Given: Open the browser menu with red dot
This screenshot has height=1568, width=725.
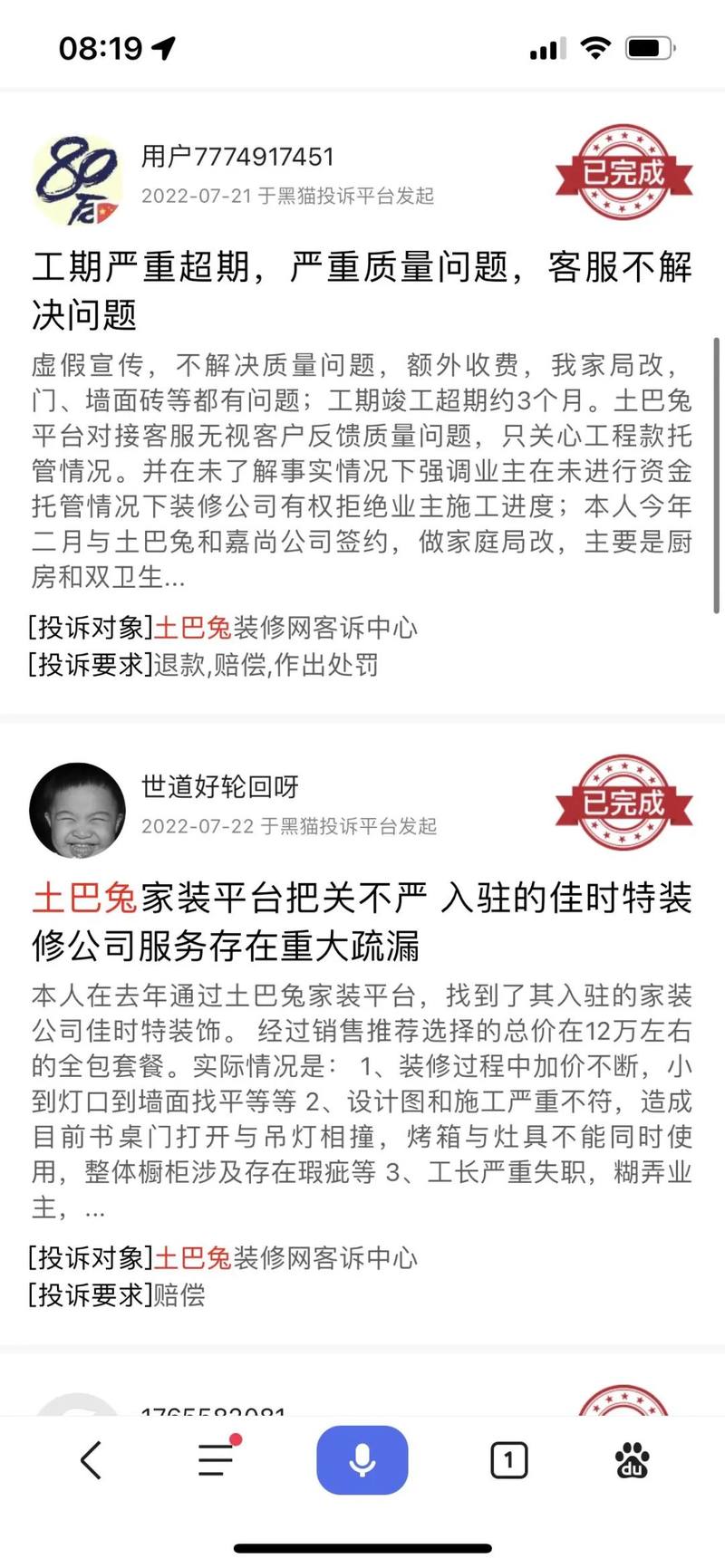Looking at the screenshot, I should [x=216, y=1459].
